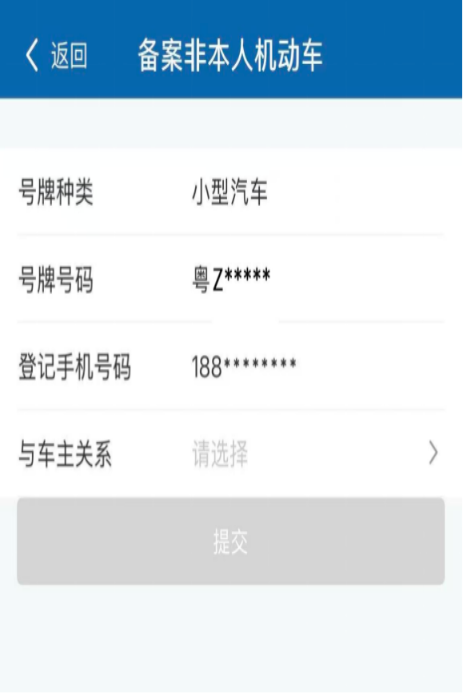
Task: Tap the 号牌号码 field showing 粤Z*****
Action: pos(231,279)
